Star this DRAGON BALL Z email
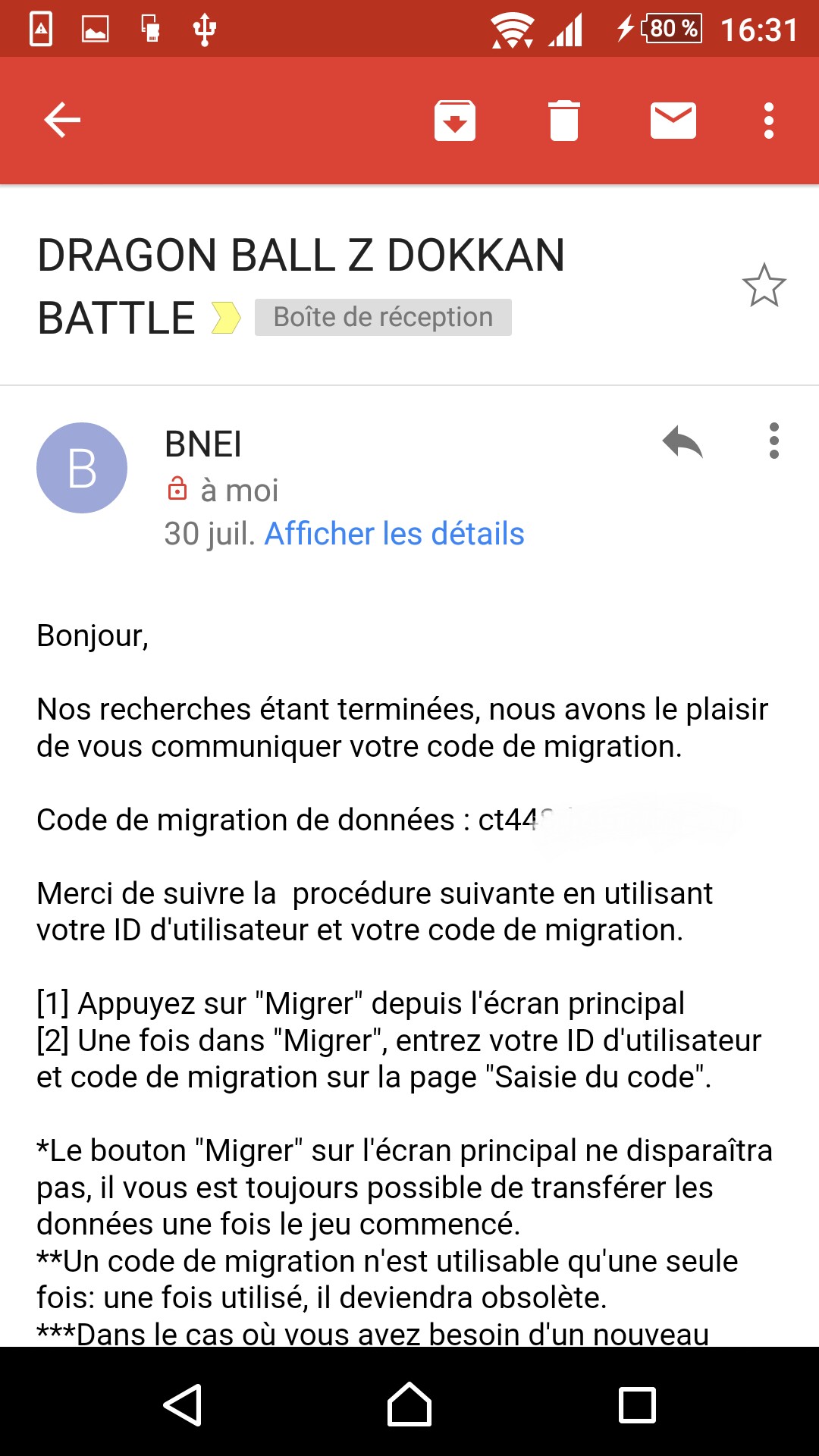 (x=764, y=286)
